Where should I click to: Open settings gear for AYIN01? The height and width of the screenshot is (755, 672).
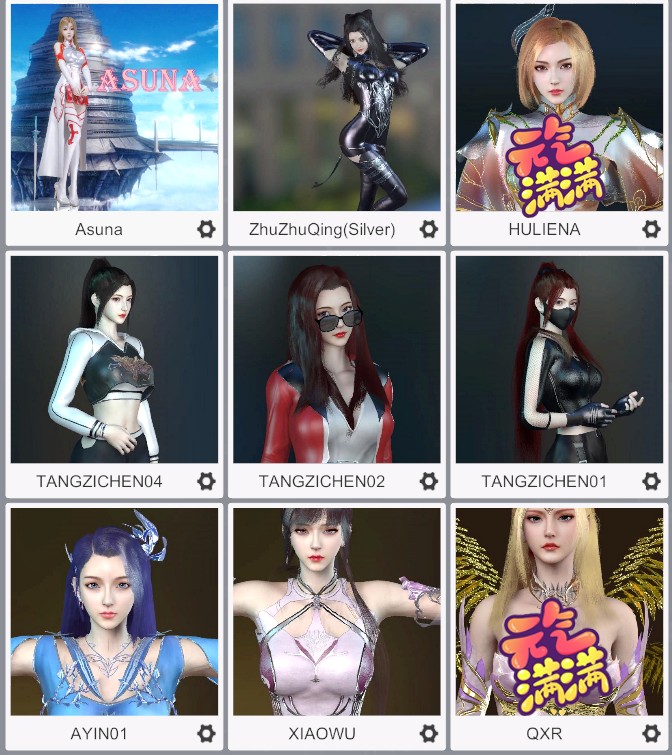tap(206, 733)
